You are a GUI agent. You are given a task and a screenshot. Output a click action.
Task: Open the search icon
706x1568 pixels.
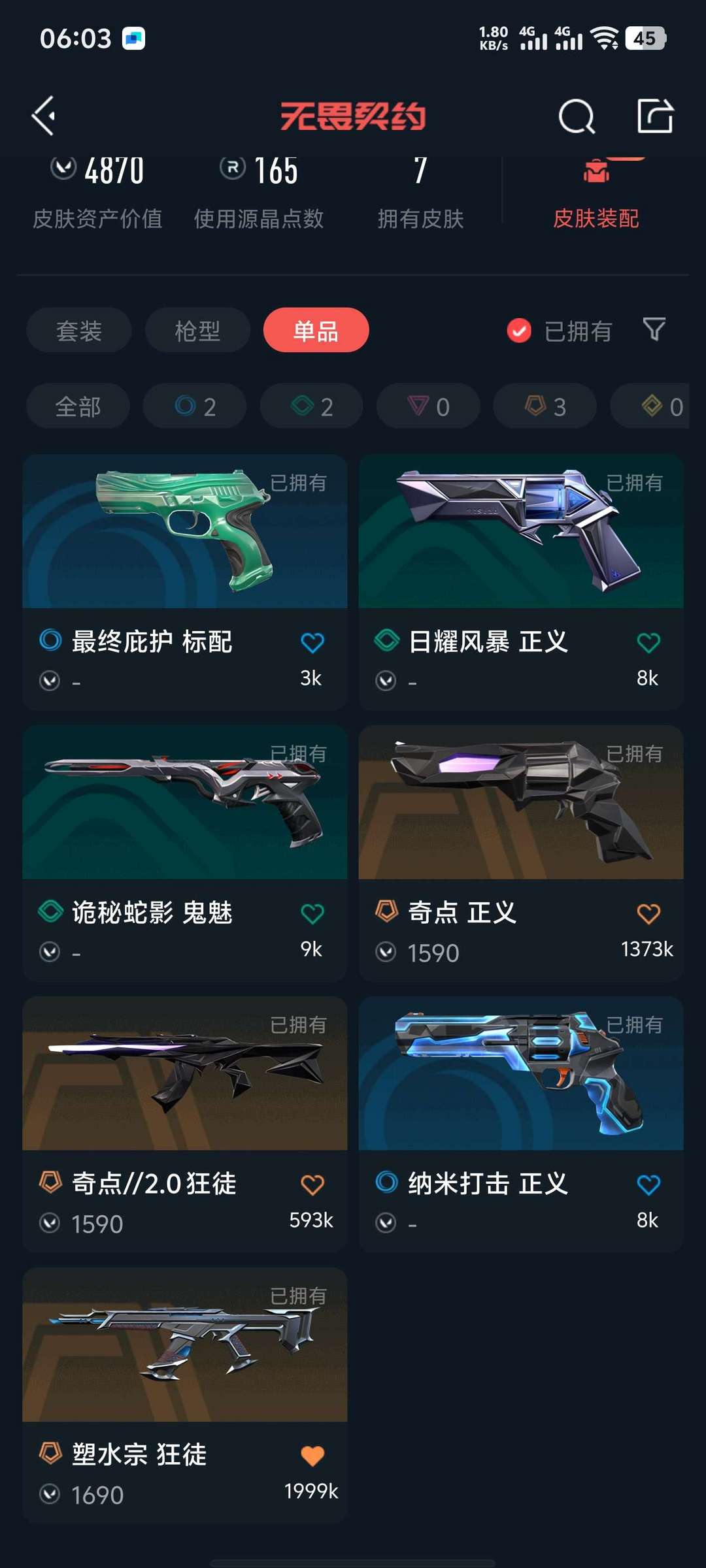(577, 117)
